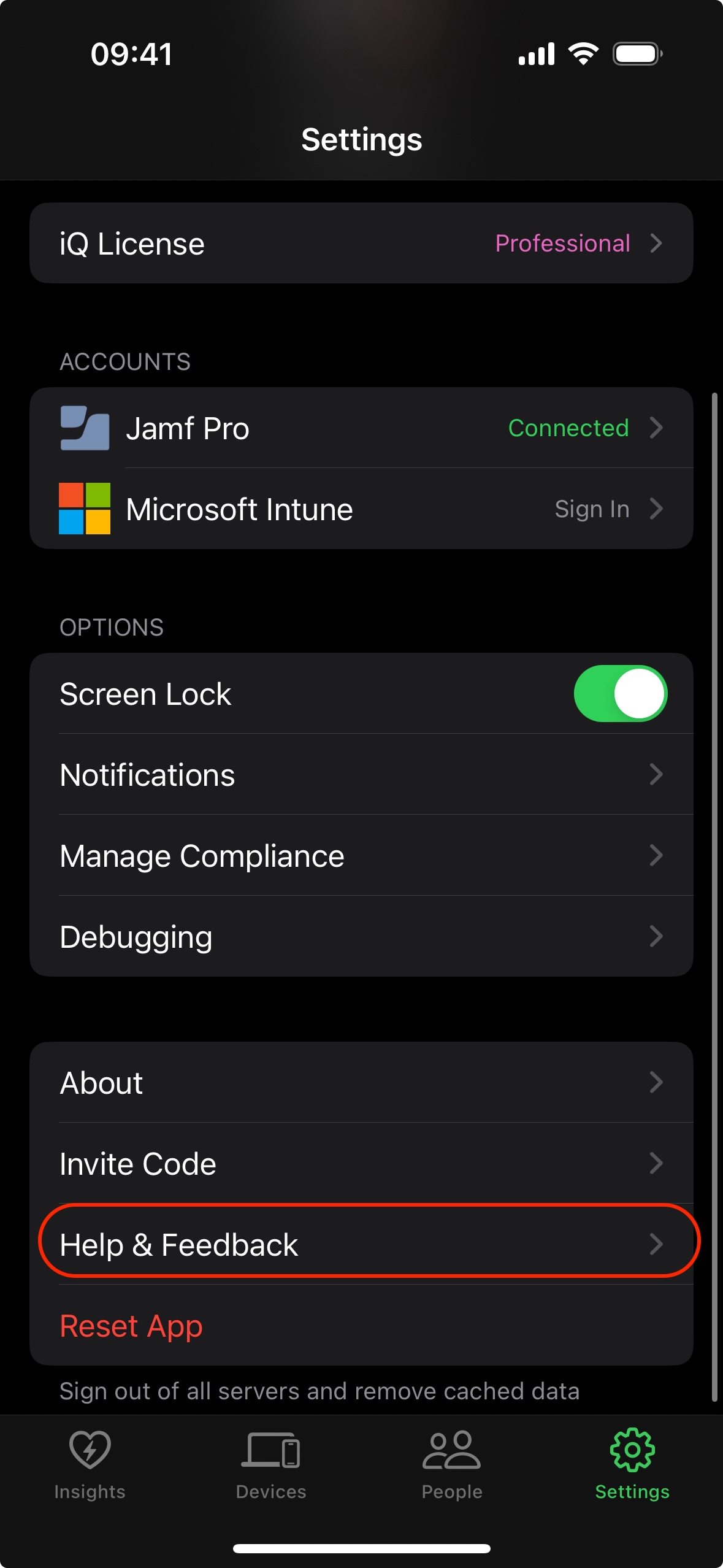Screen dimensions: 723x1568
Task: Go to Manage Compliance
Action: (361, 855)
